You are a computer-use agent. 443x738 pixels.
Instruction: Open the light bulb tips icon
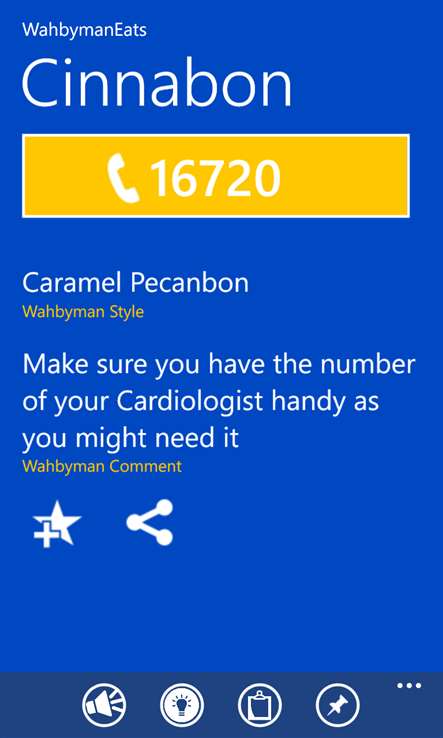tap(182, 706)
